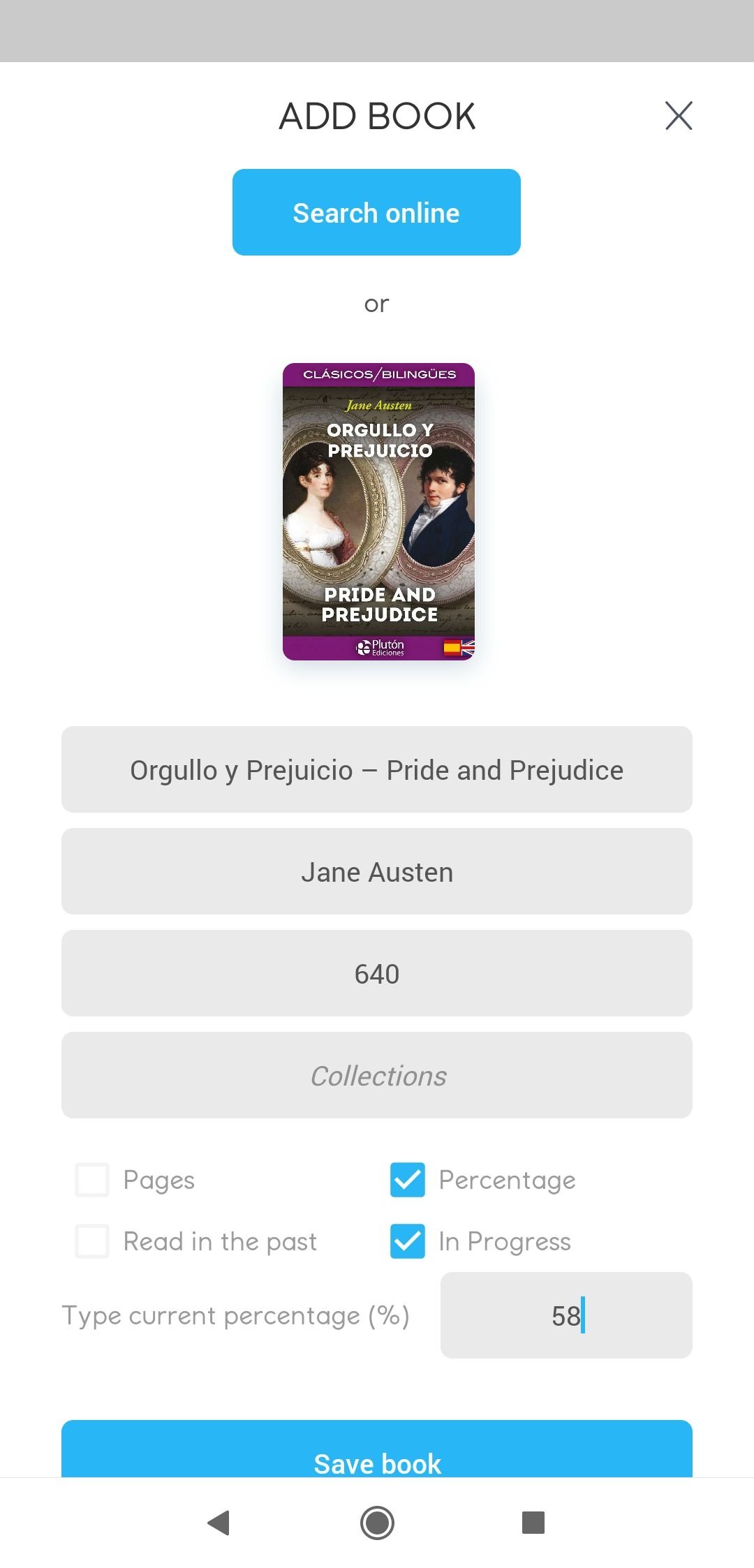754x1568 pixels.
Task: Edit the 640 page count field
Action: [377, 973]
